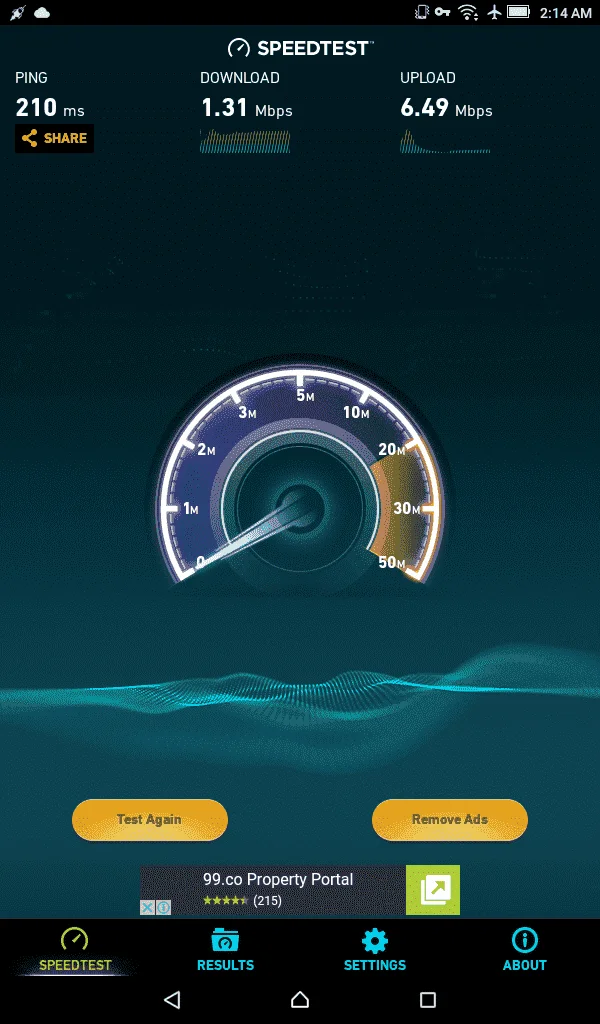600x1024 pixels.
Task: Close the ad banner
Action: (148, 907)
